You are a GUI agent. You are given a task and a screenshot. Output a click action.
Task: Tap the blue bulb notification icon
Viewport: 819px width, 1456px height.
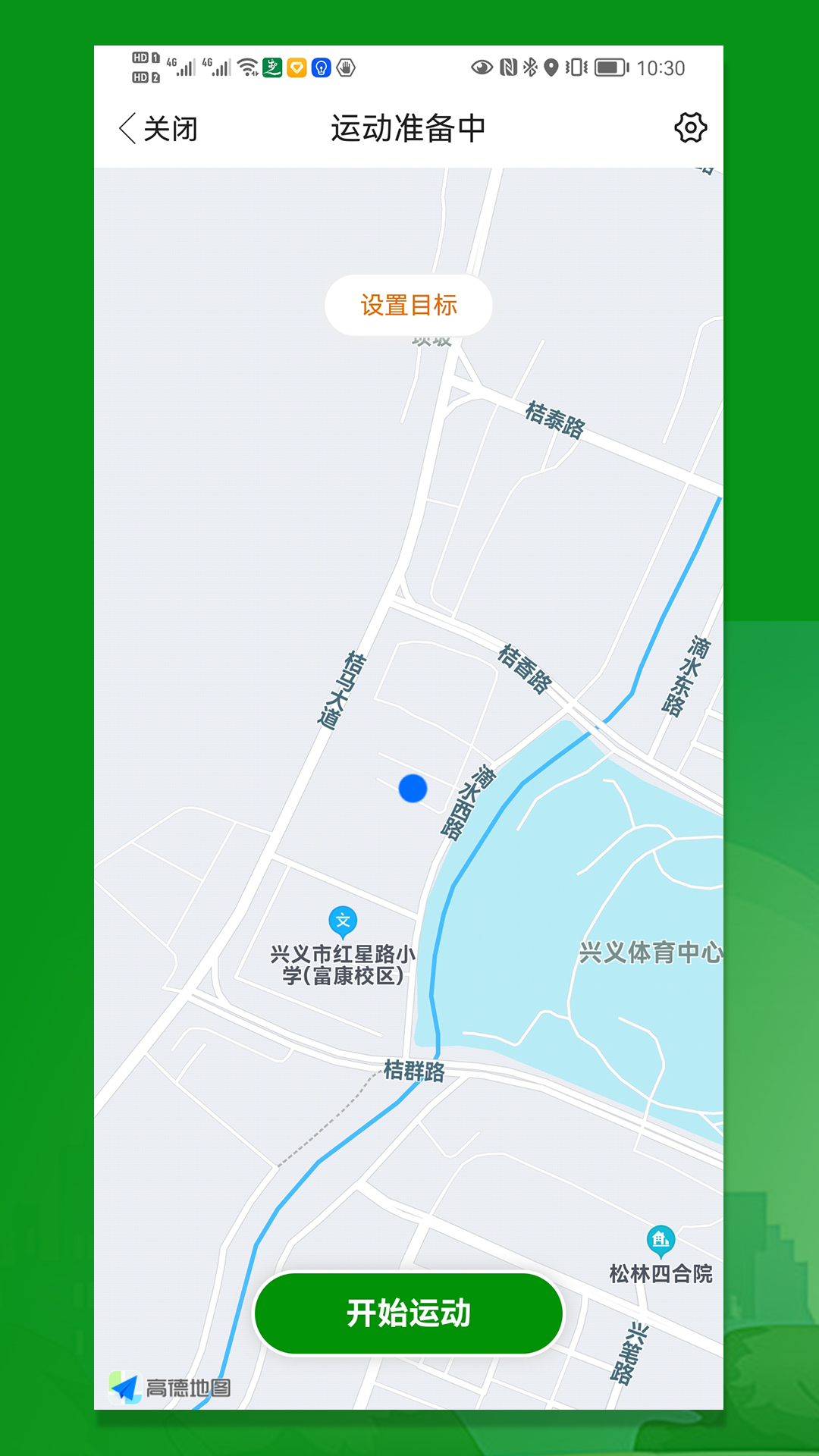[321, 68]
